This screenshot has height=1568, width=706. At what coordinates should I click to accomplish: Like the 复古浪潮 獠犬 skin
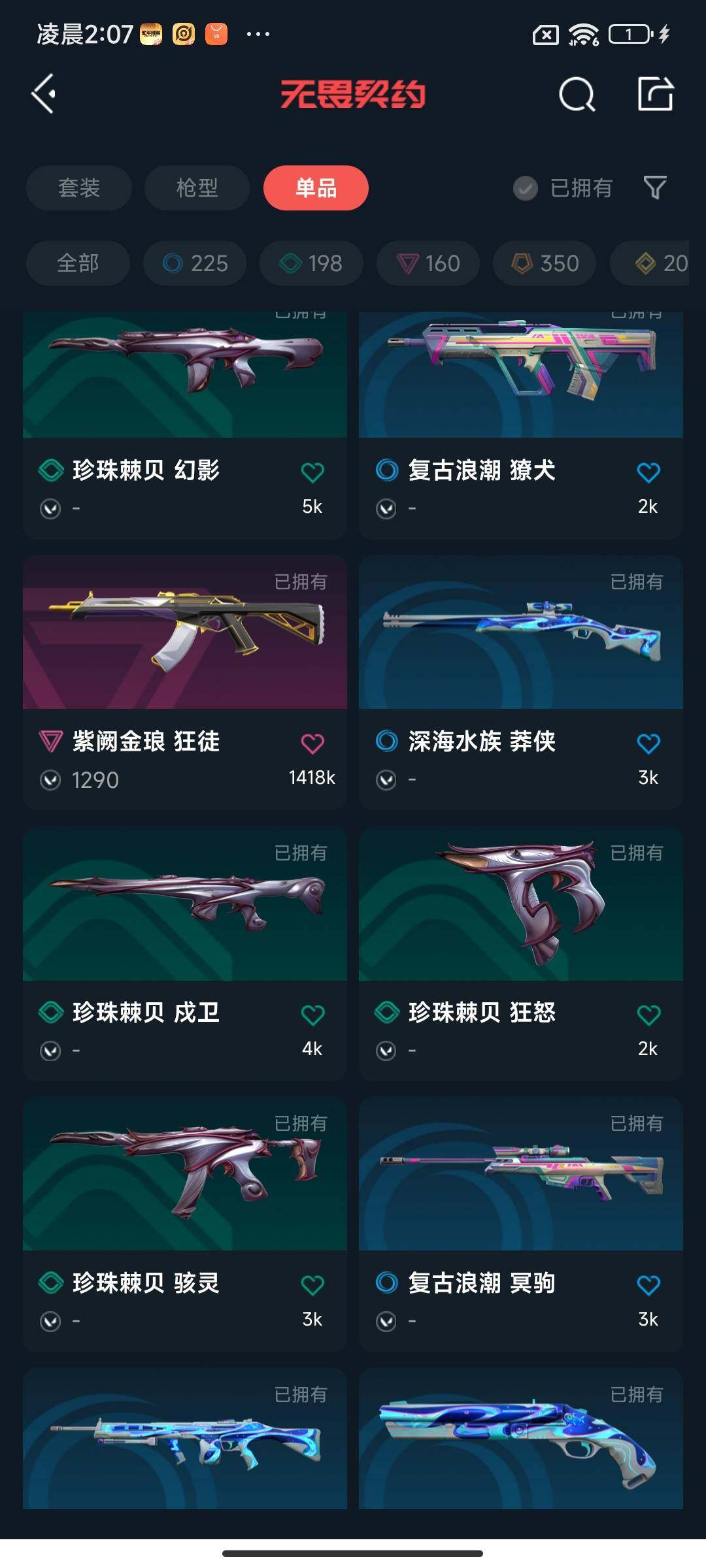tap(648, 472)
